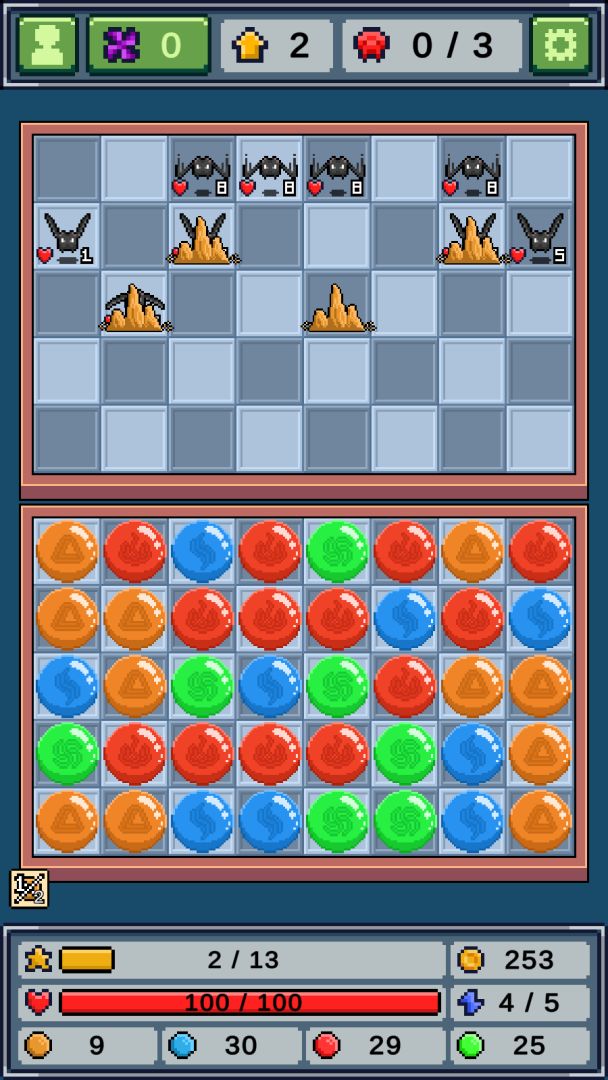Open the settings gear

[x=560, y=45]
